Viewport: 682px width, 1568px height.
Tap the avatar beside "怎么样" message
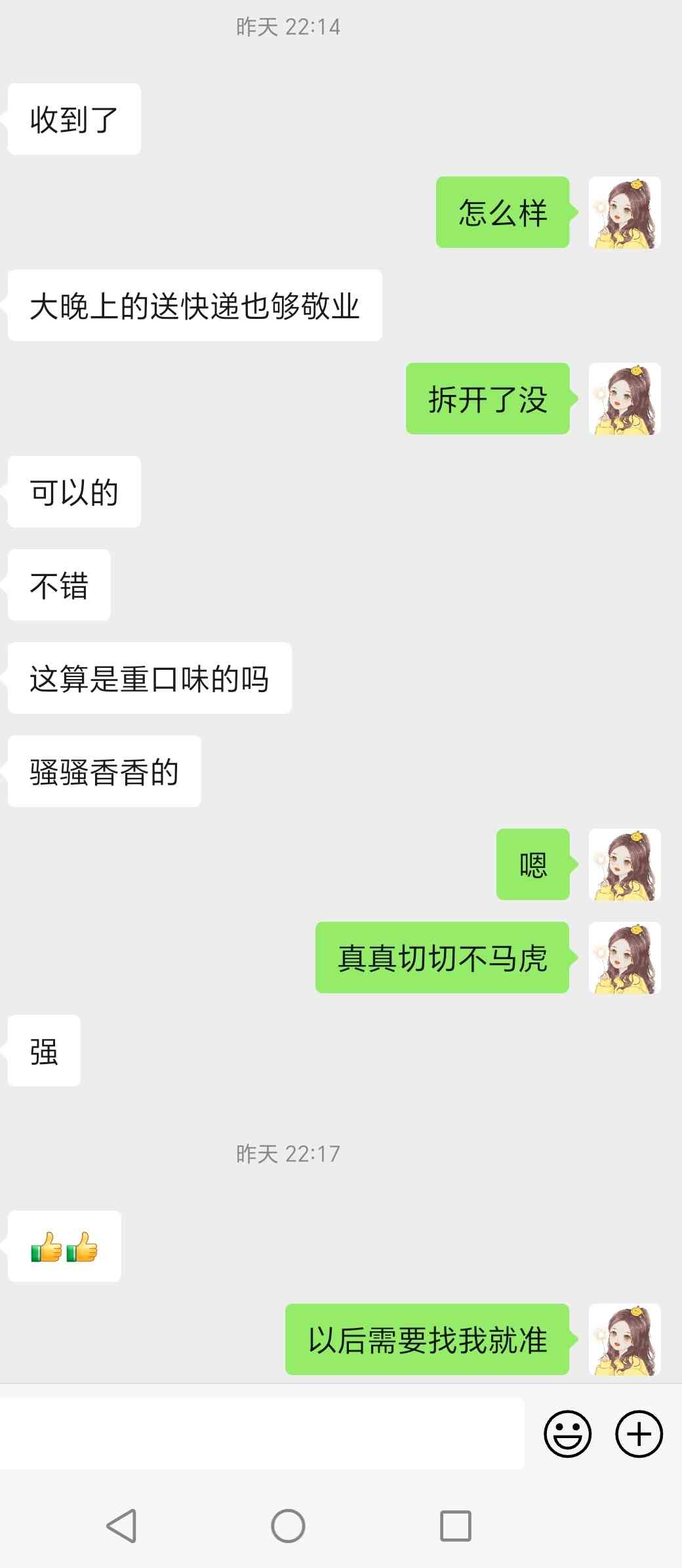[624, 213]
